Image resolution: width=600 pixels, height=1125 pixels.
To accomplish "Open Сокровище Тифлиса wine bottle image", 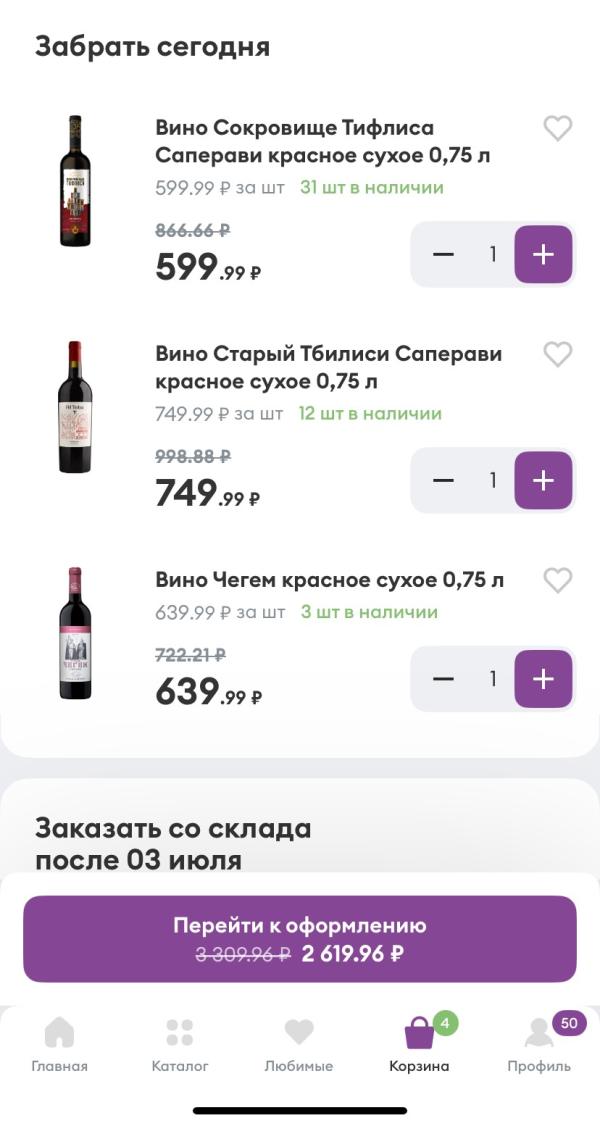I will pos(75,181).
